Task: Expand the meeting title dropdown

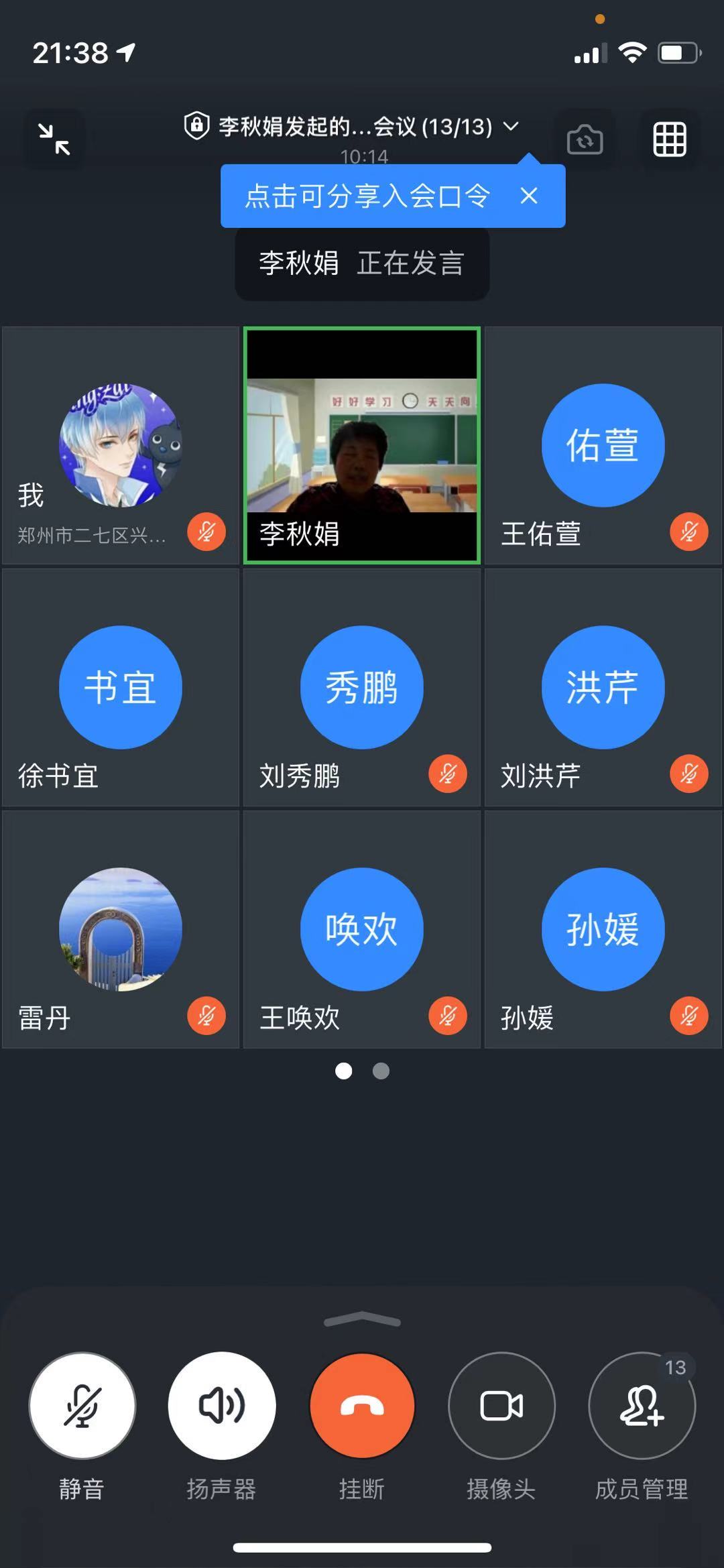Action: (x=511, y=126)
